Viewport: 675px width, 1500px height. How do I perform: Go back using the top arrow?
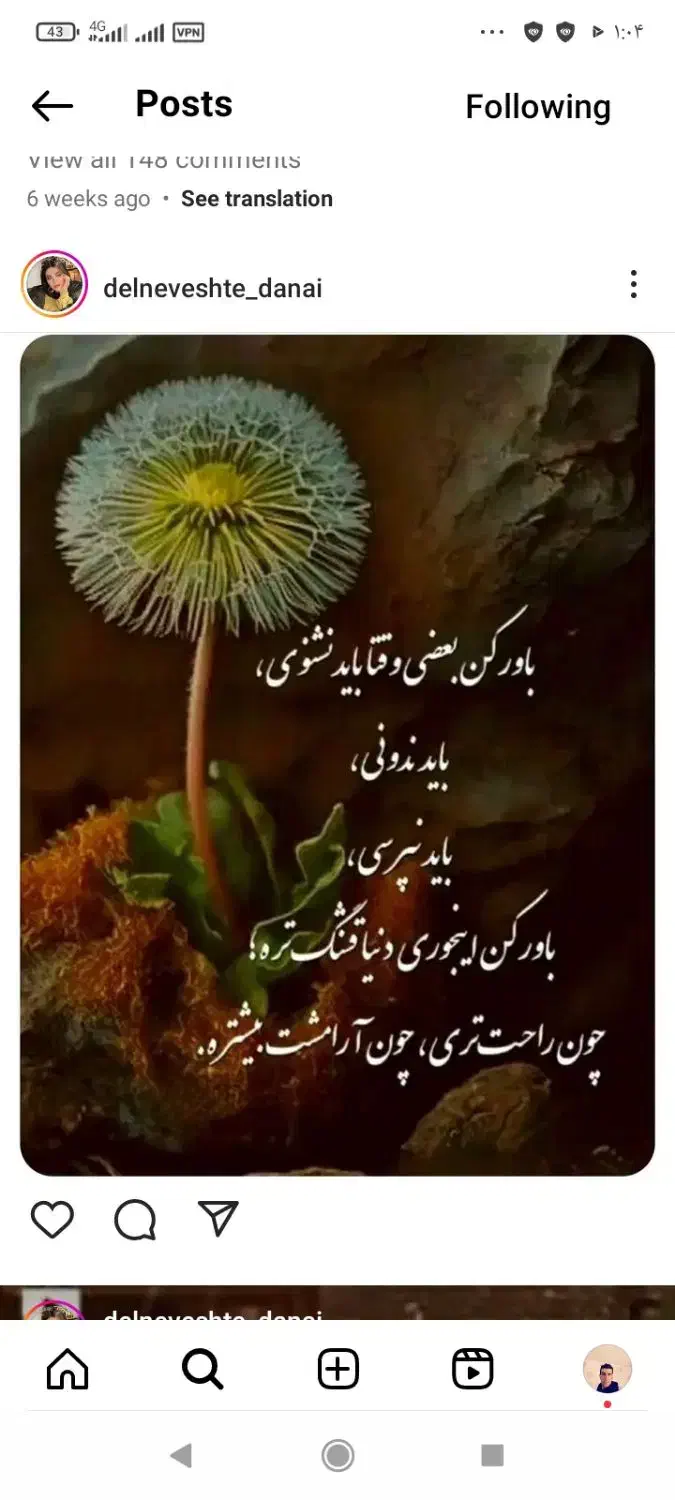[52, 105]
